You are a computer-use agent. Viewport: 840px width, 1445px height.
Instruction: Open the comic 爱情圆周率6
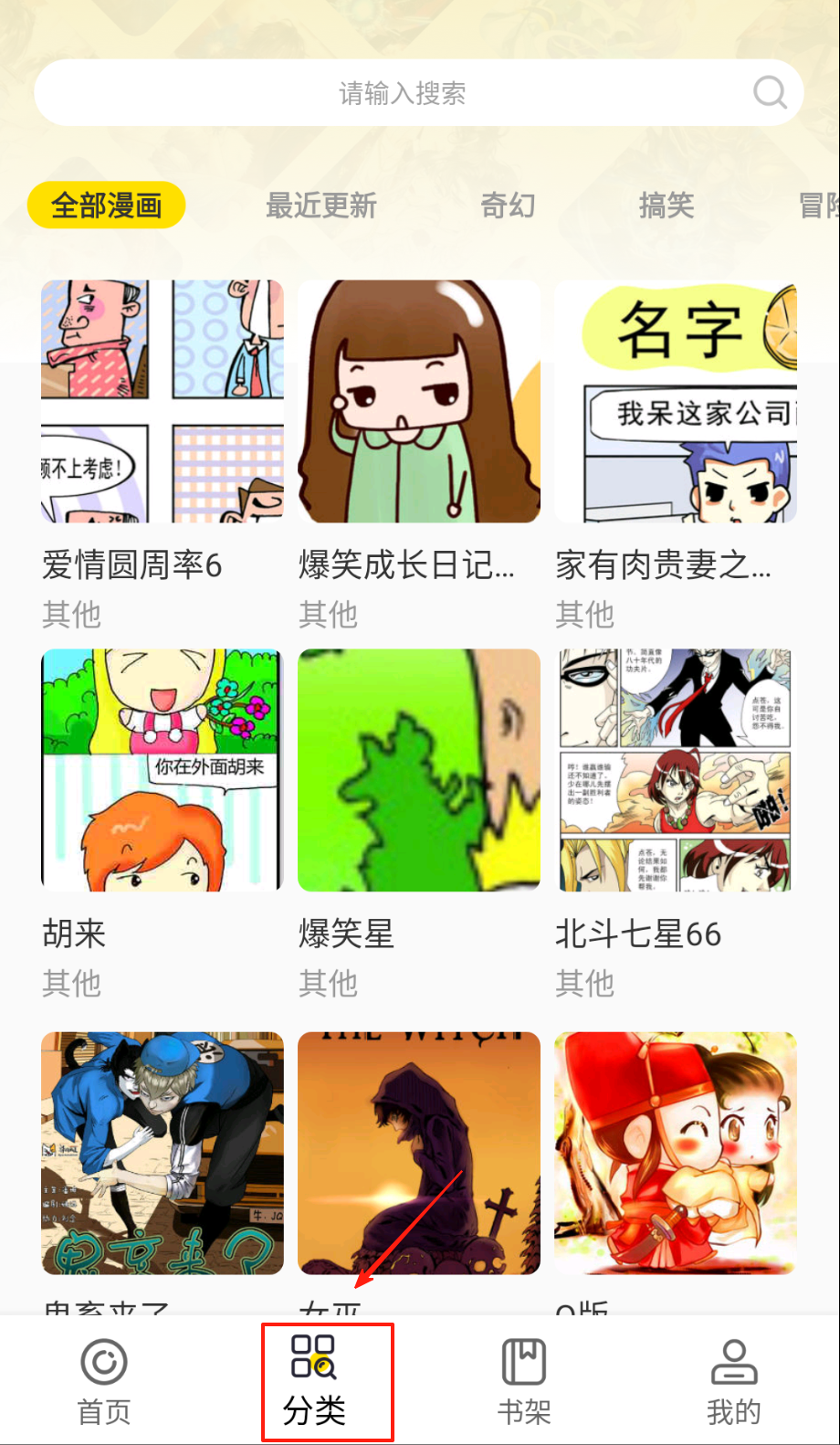click(163, 402)
